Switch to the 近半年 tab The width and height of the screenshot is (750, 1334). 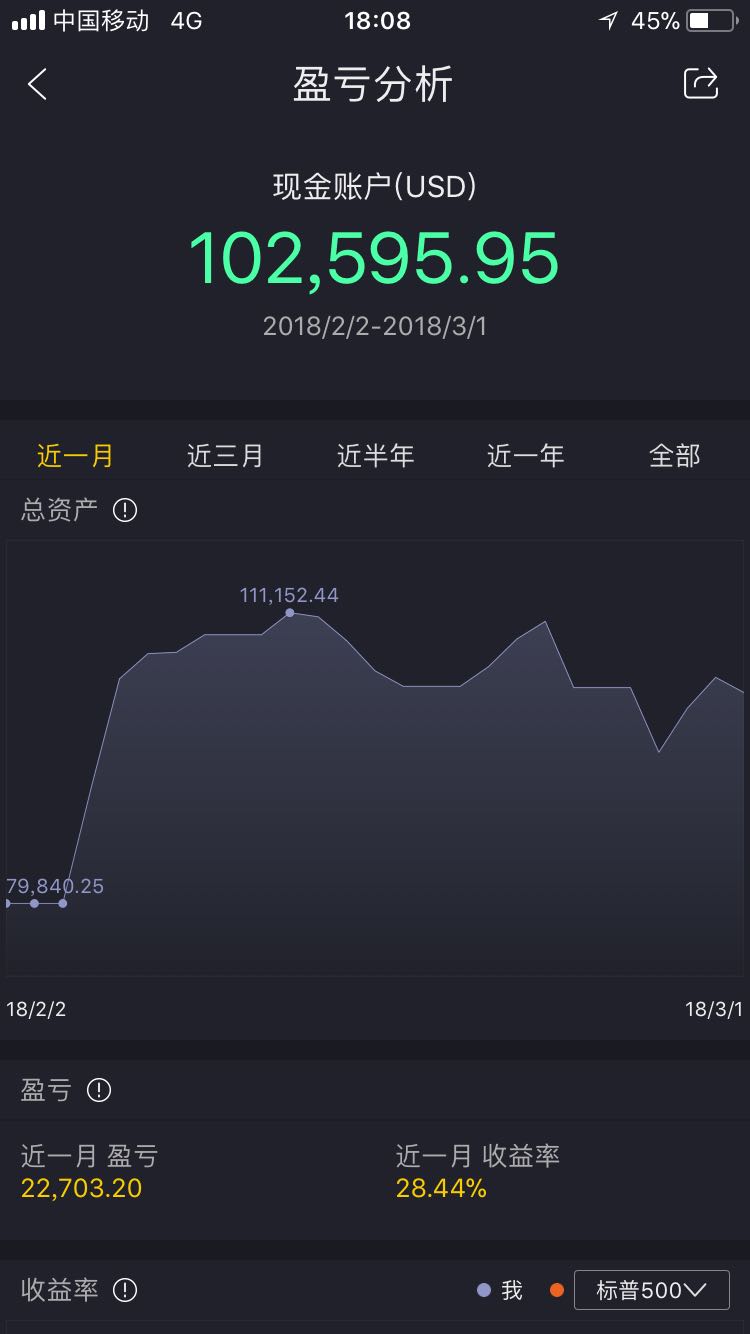coord(375,456)
